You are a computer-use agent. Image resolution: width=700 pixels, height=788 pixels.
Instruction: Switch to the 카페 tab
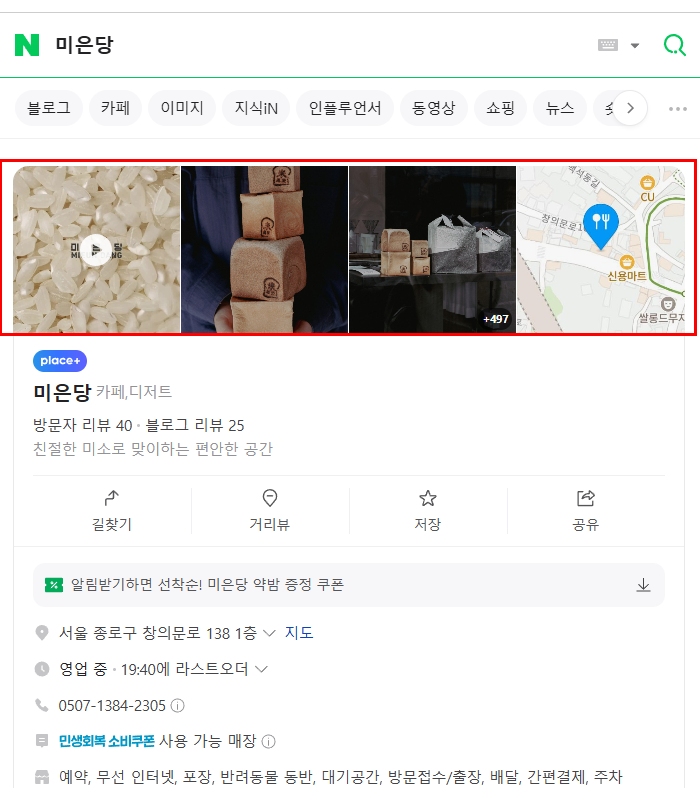click(115, 108)
